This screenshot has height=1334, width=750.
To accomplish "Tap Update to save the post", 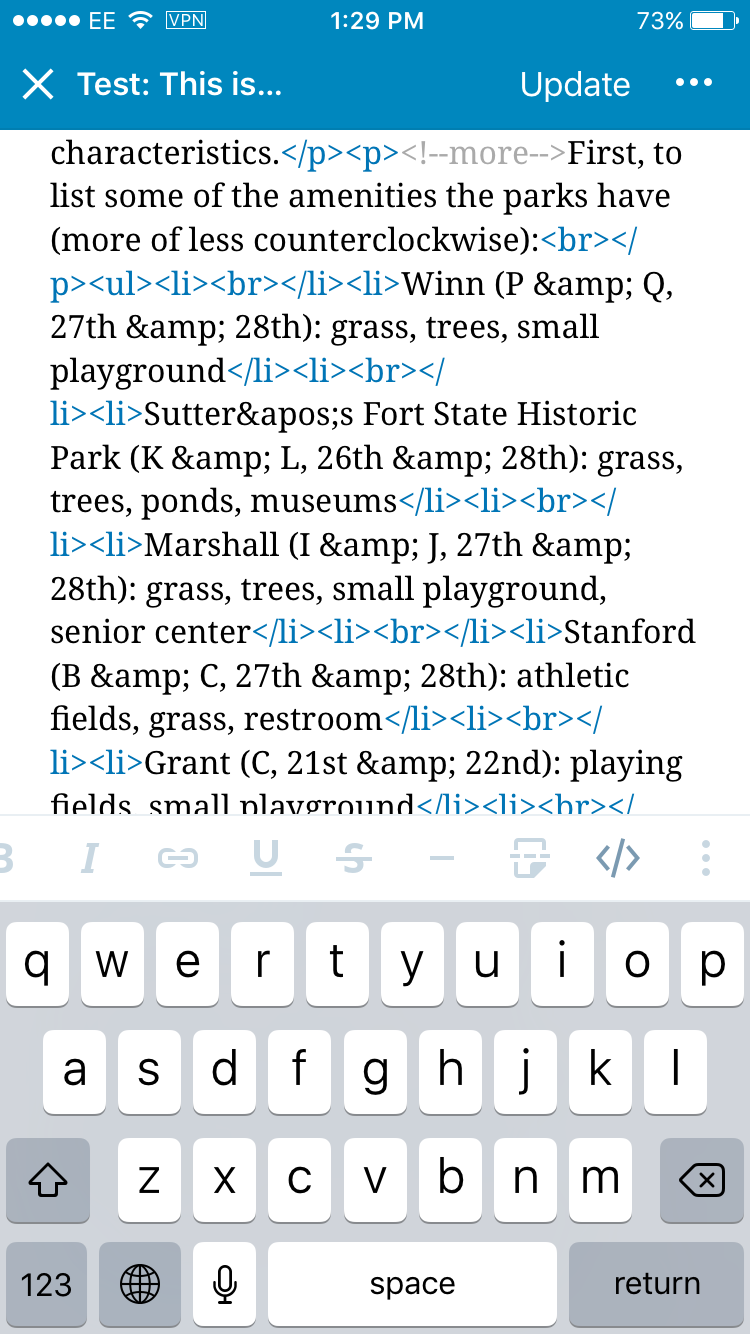I will pos(575,85).
